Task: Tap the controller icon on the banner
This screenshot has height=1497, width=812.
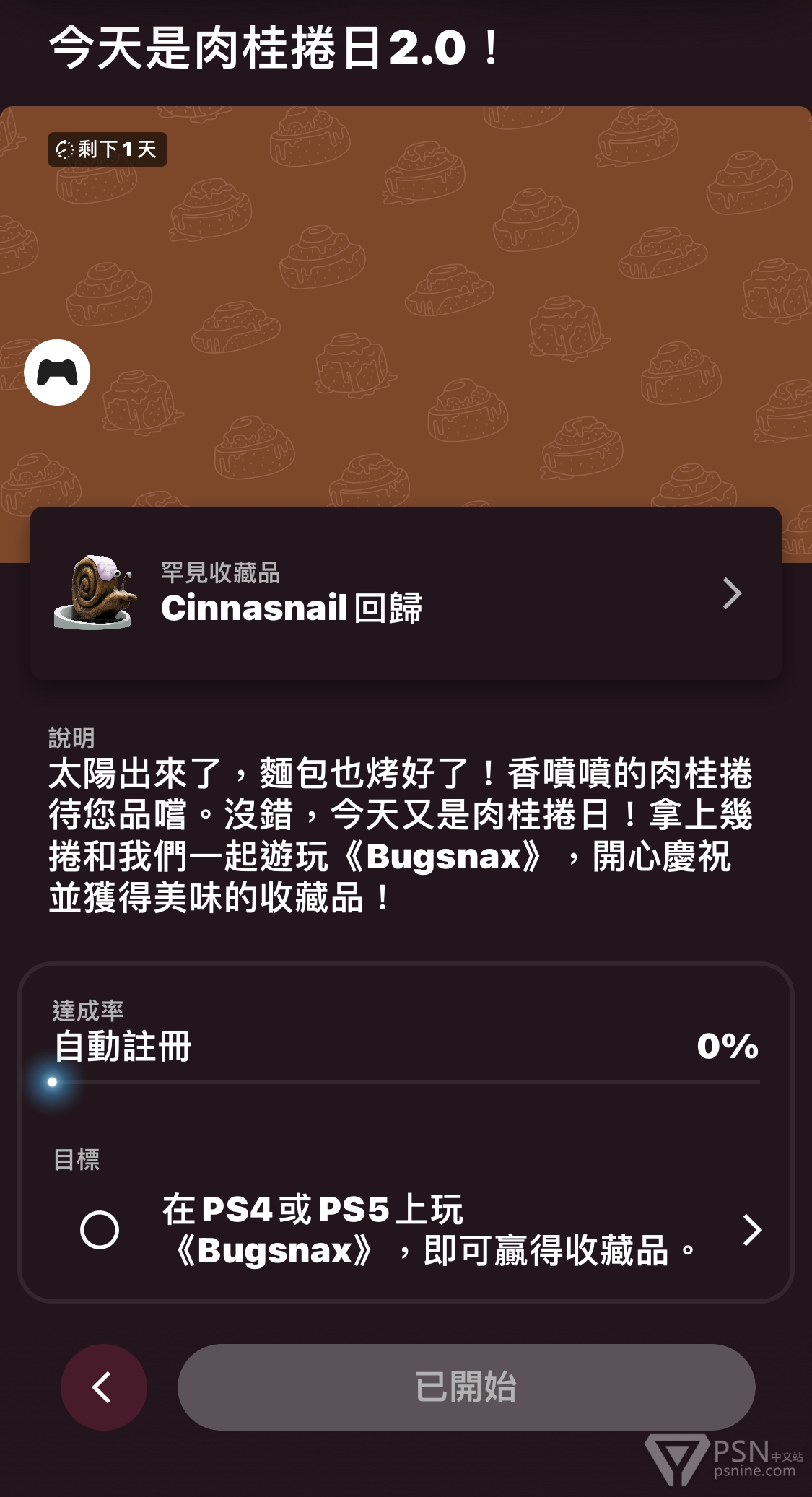Action: pyautogui.click(x=57, y=372)
